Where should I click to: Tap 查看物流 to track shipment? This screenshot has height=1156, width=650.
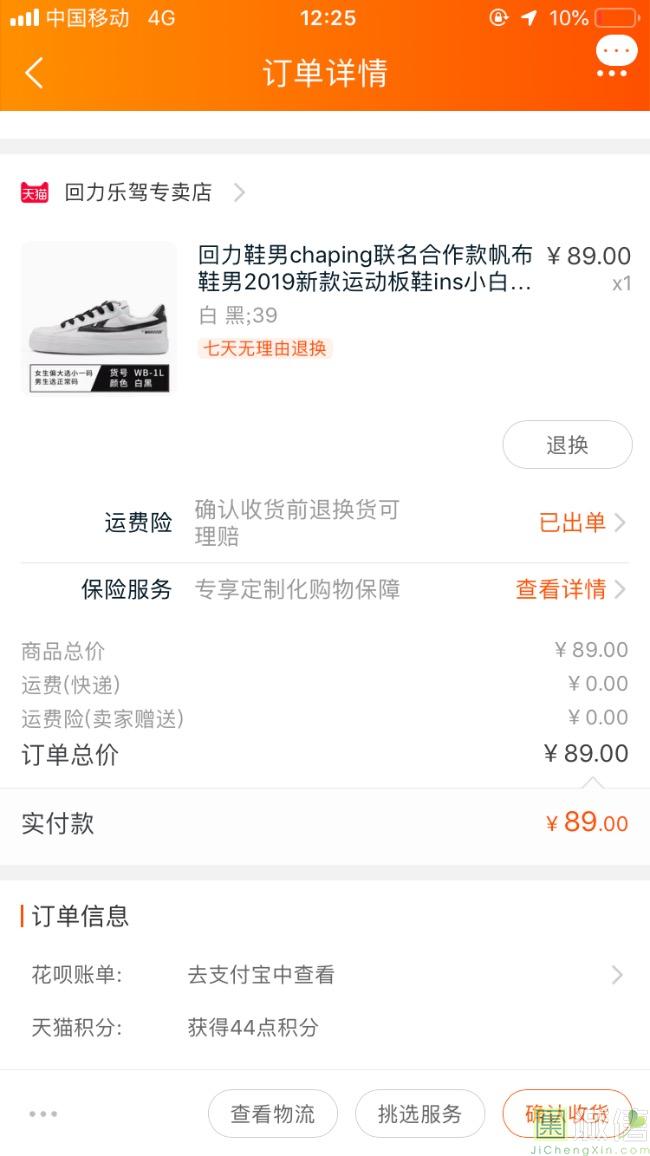[x=272, y=1114]
